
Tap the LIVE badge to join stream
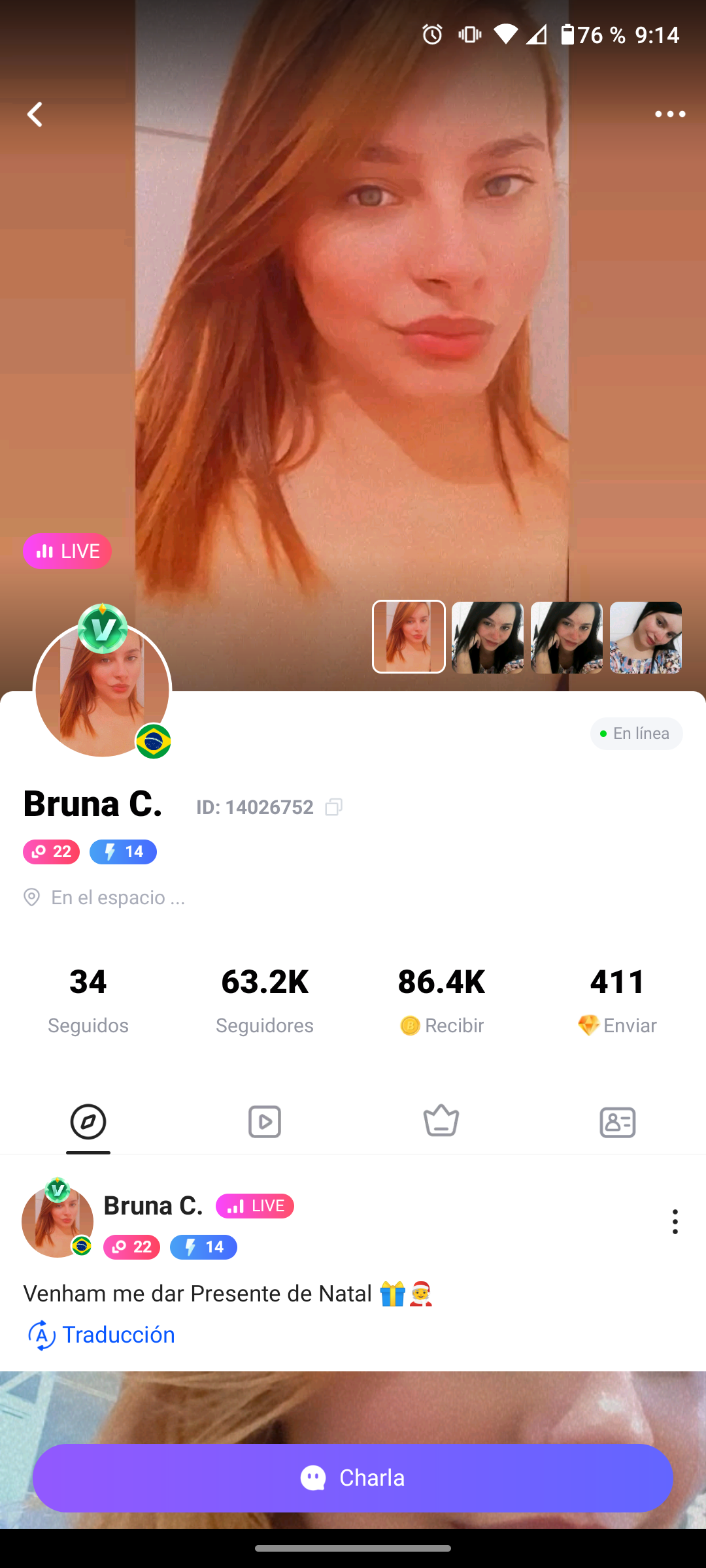click(67, 551)
